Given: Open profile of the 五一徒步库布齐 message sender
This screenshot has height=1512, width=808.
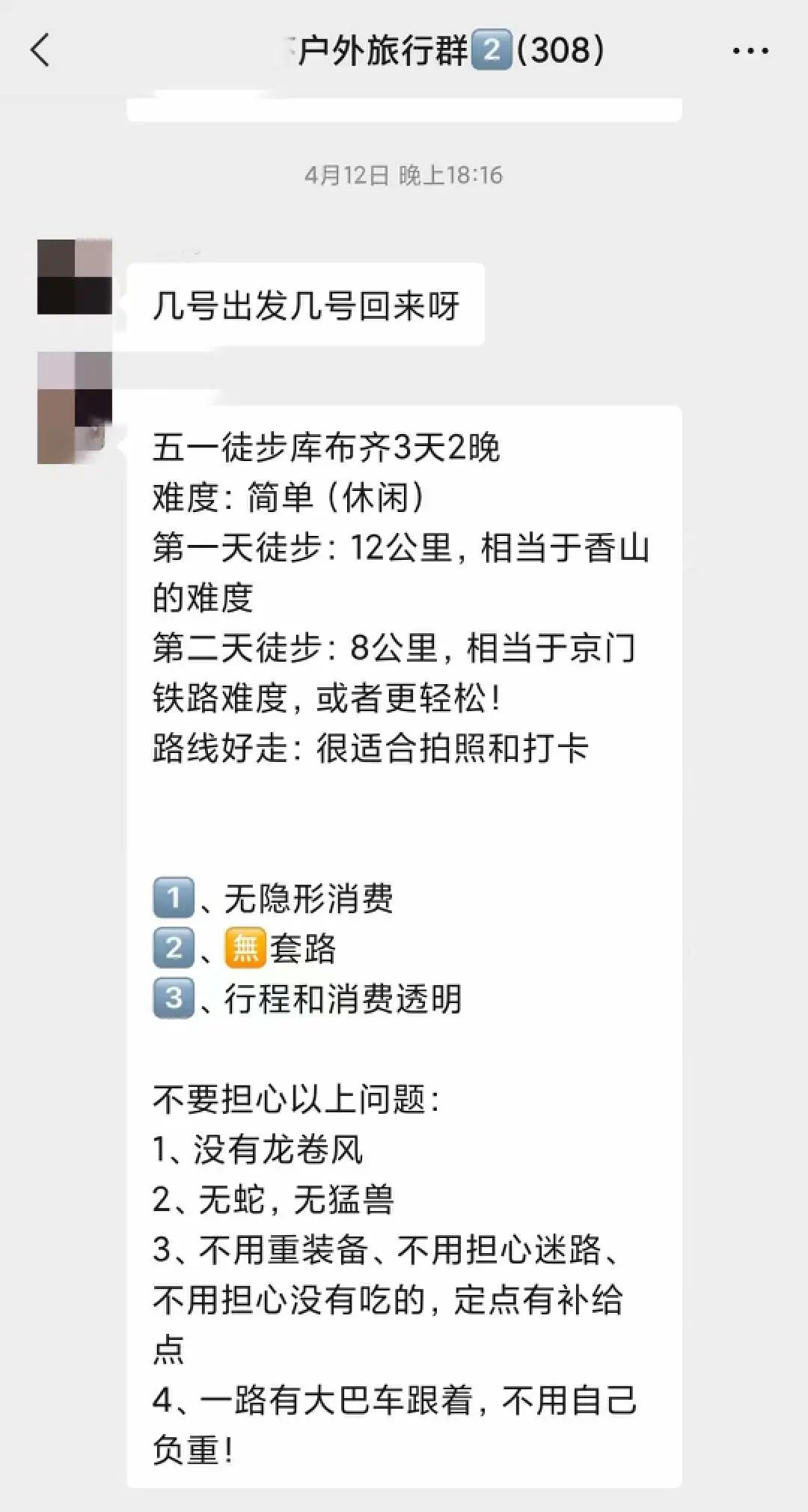Looking at the screenshot, I should pos(75,408).
